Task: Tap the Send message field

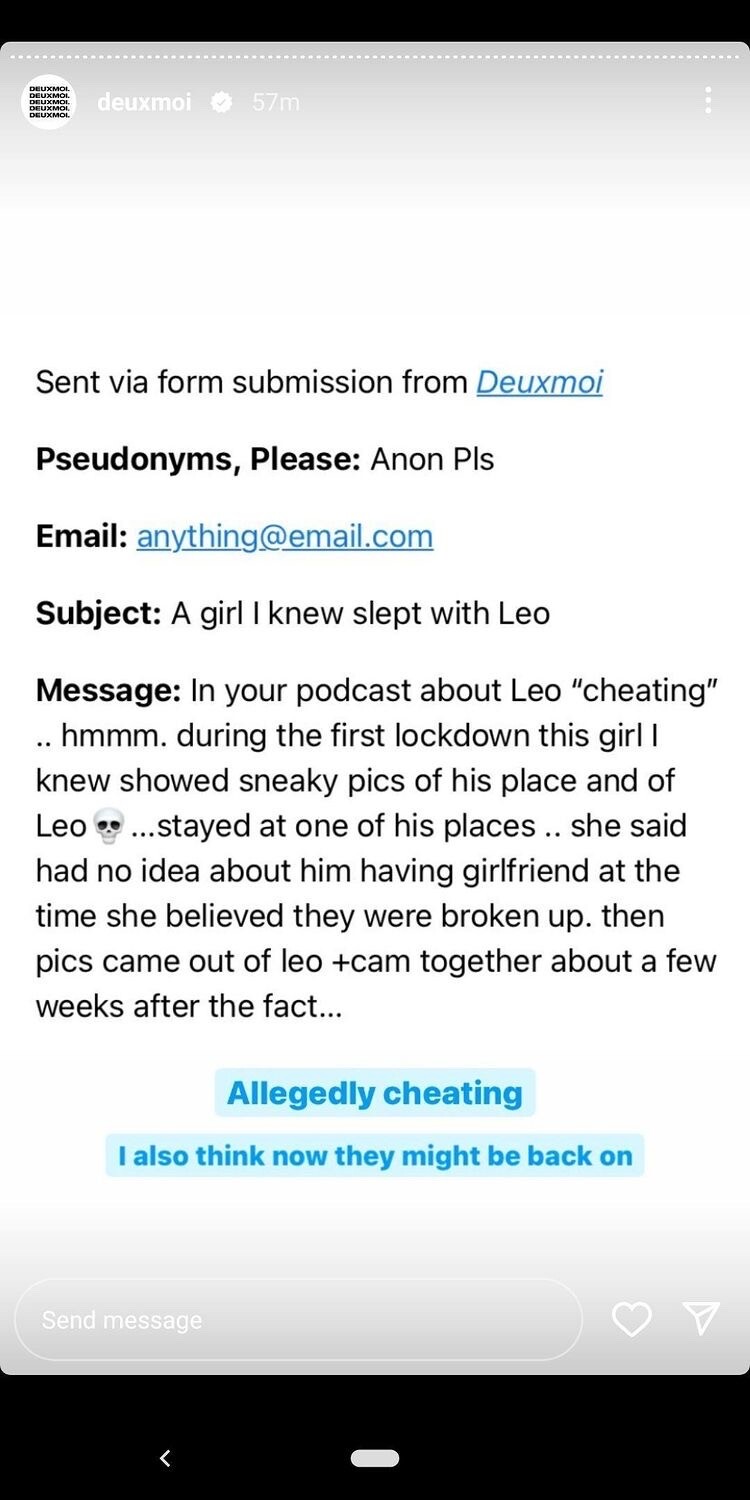Action: (298, 1320)
